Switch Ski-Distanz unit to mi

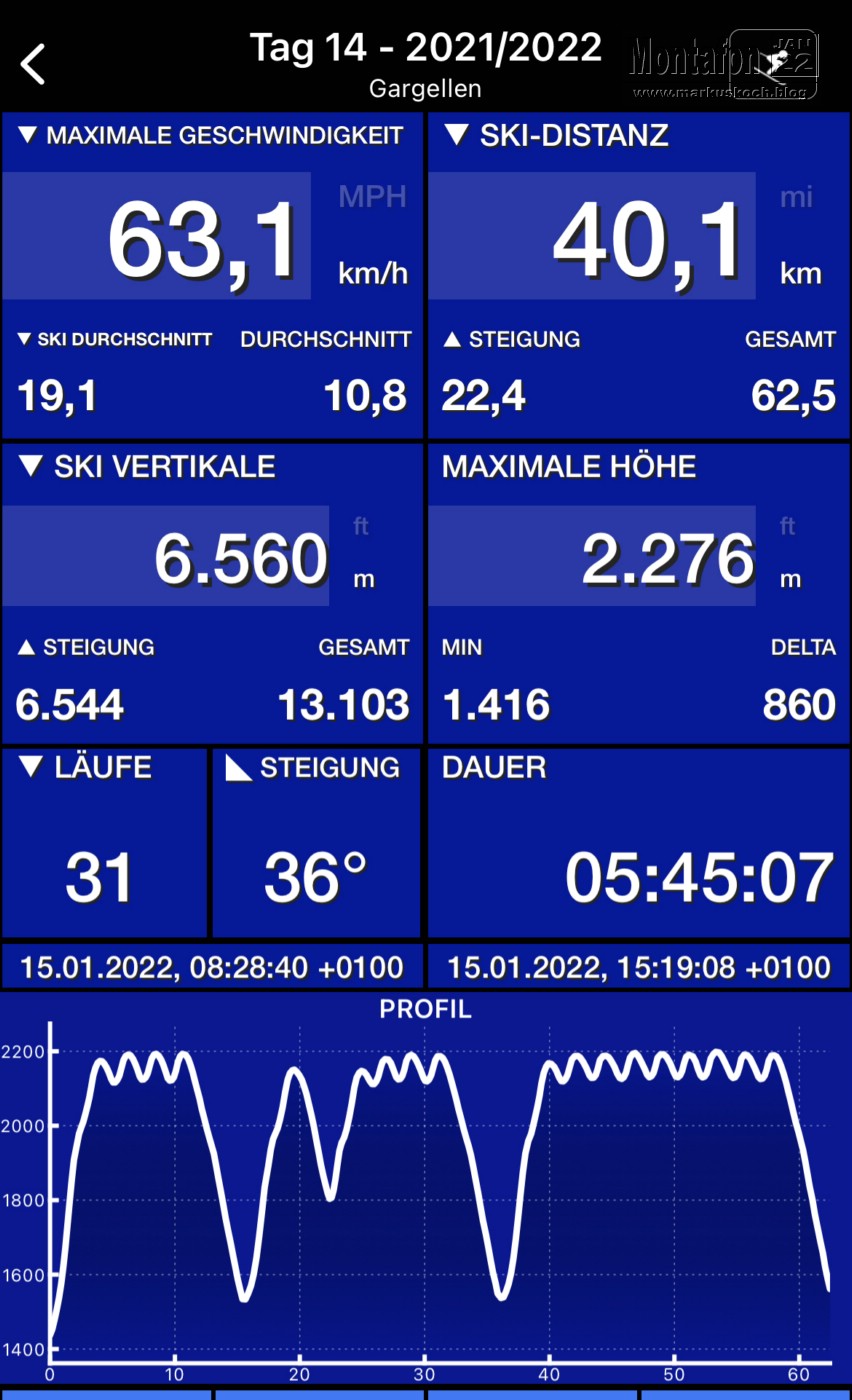[796, 197]
